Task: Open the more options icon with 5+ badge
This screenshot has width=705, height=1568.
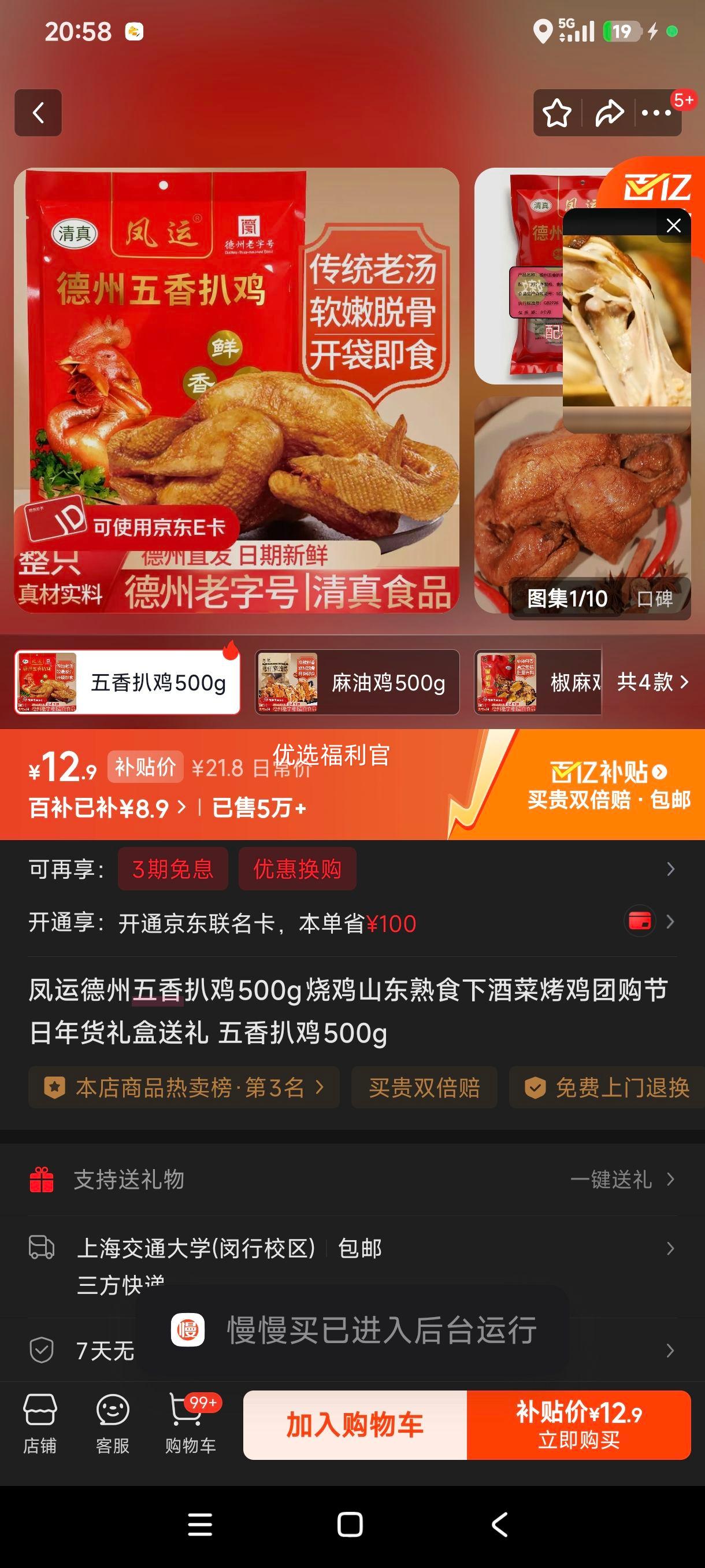Action: coord(655,113)
